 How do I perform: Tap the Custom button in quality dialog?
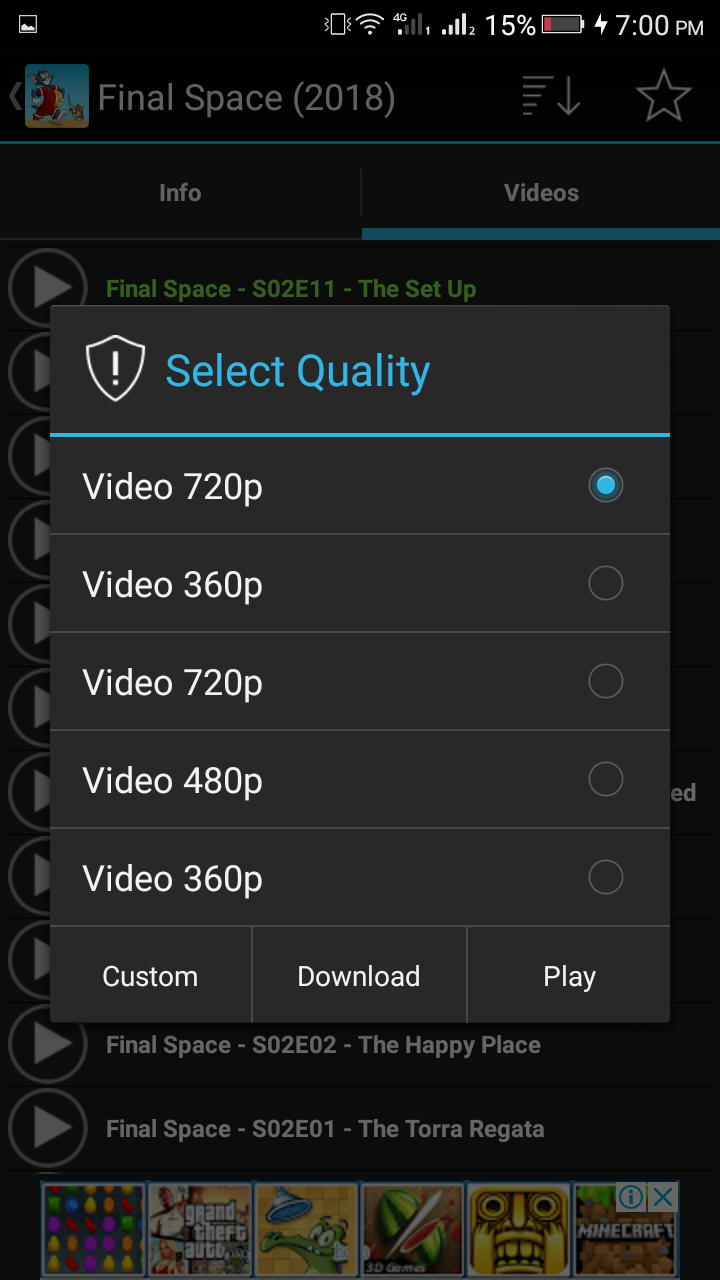click(x=150, y=976)
